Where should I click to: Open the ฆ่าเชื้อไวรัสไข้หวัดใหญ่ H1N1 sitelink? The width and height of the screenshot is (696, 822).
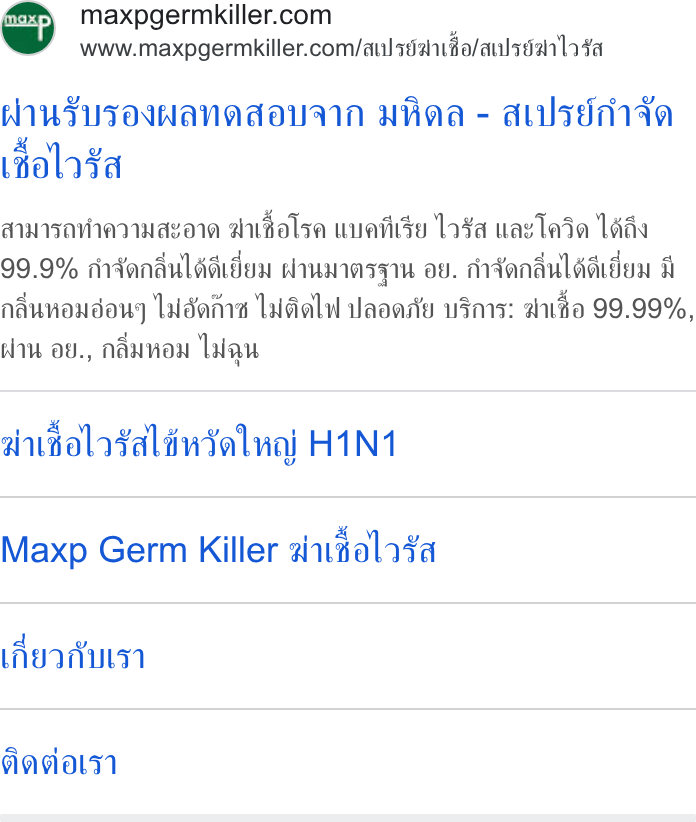198,445
